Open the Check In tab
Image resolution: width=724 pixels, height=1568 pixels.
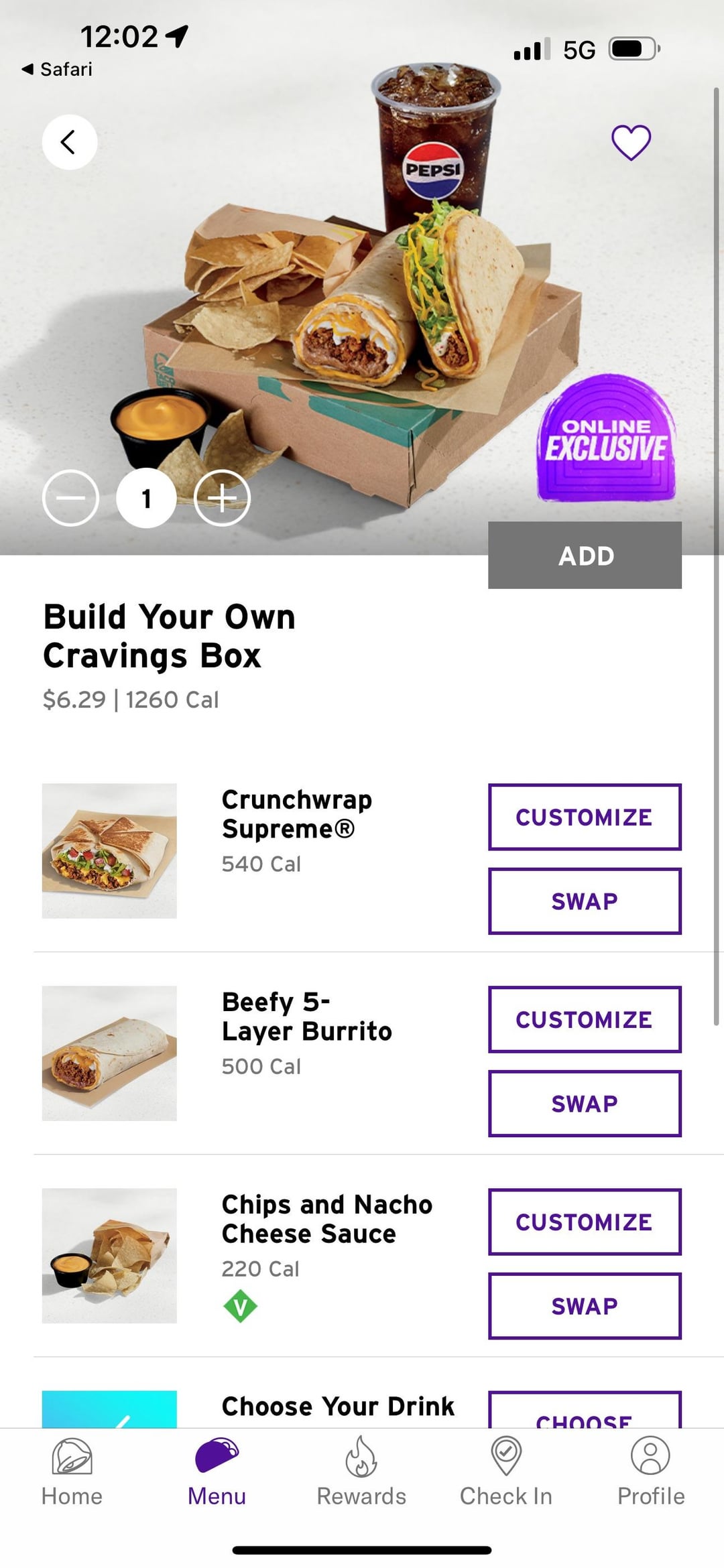pyautogui.click(x=506, y=1470)
